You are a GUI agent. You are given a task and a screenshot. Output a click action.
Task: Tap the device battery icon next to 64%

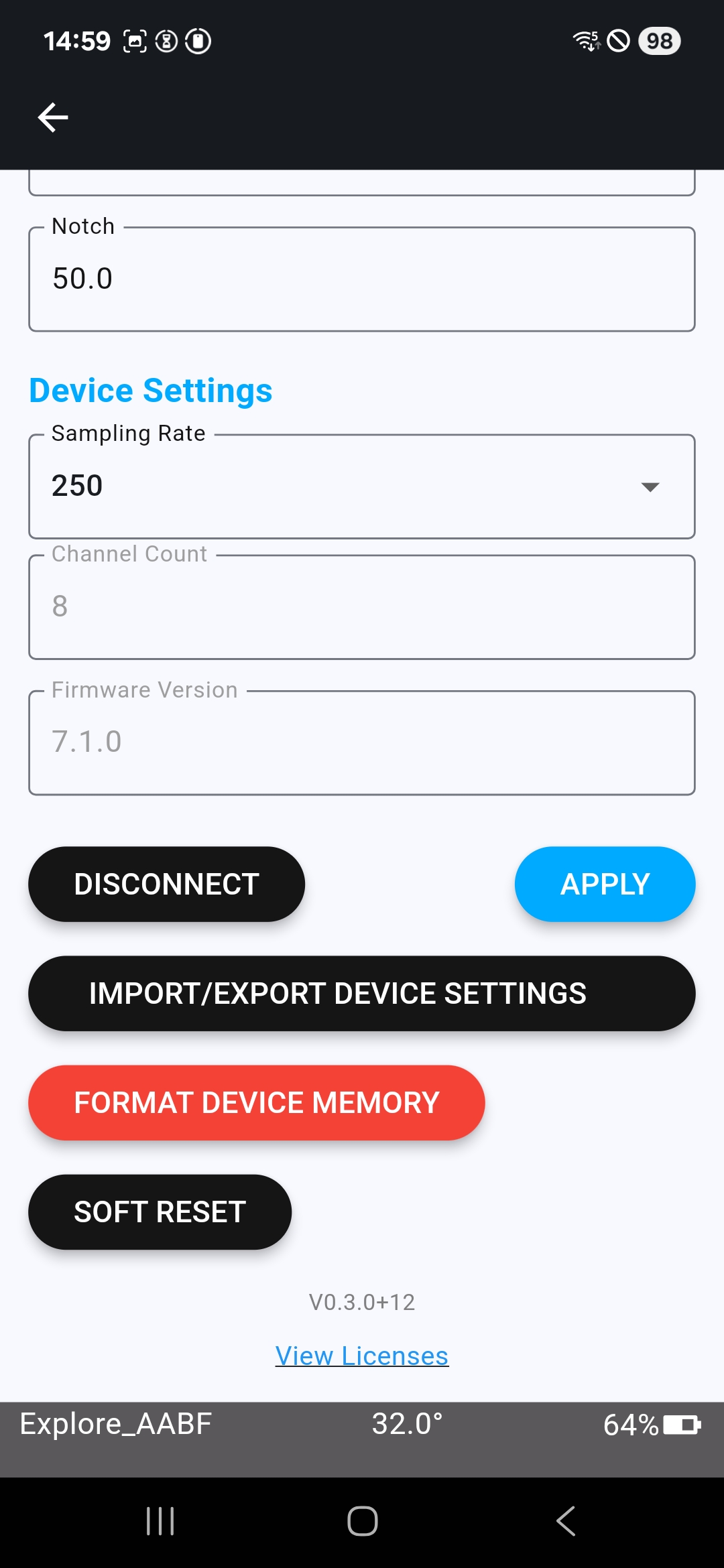tap(679, 1423)
